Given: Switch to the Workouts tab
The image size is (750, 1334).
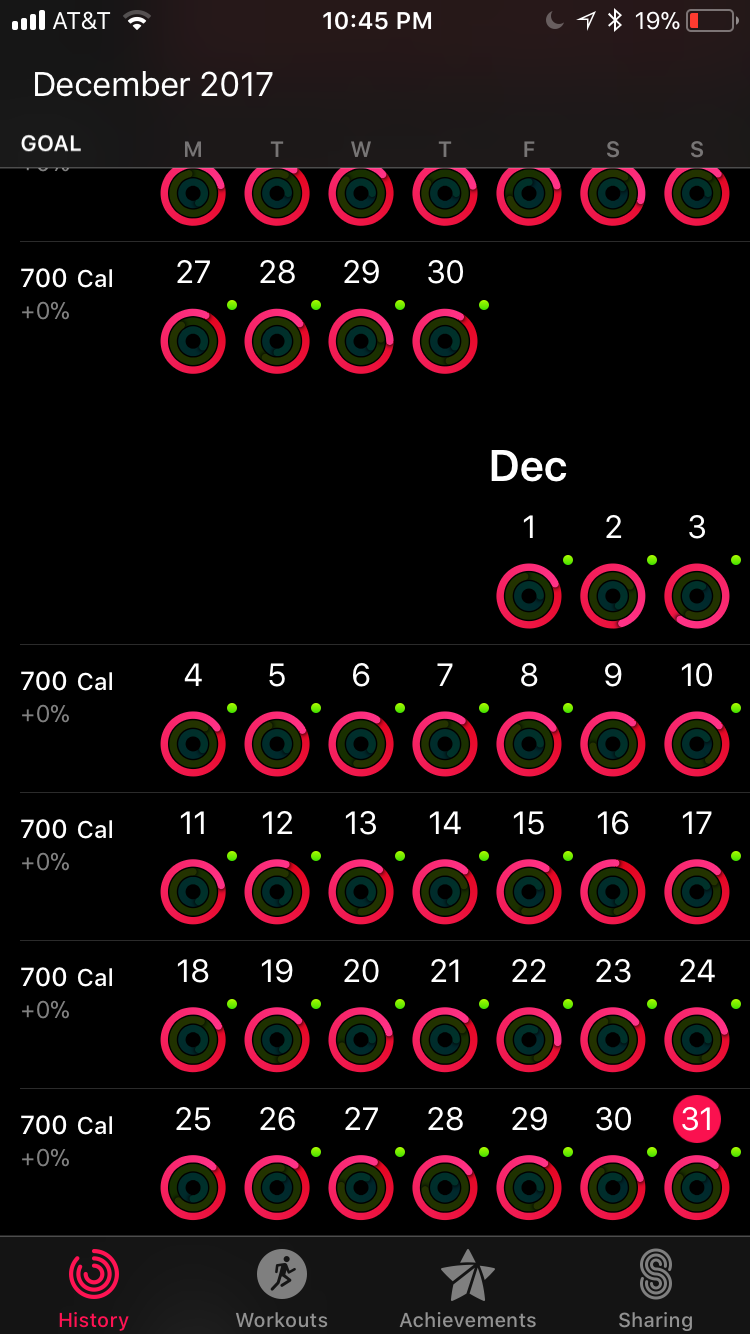Looking at the screenshot, I should (x=281, y=1287).
